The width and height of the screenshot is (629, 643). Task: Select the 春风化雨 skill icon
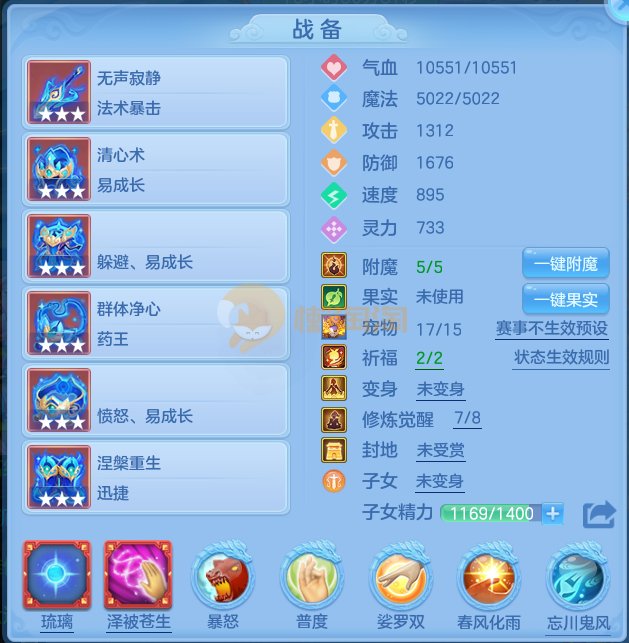point(490,577)
